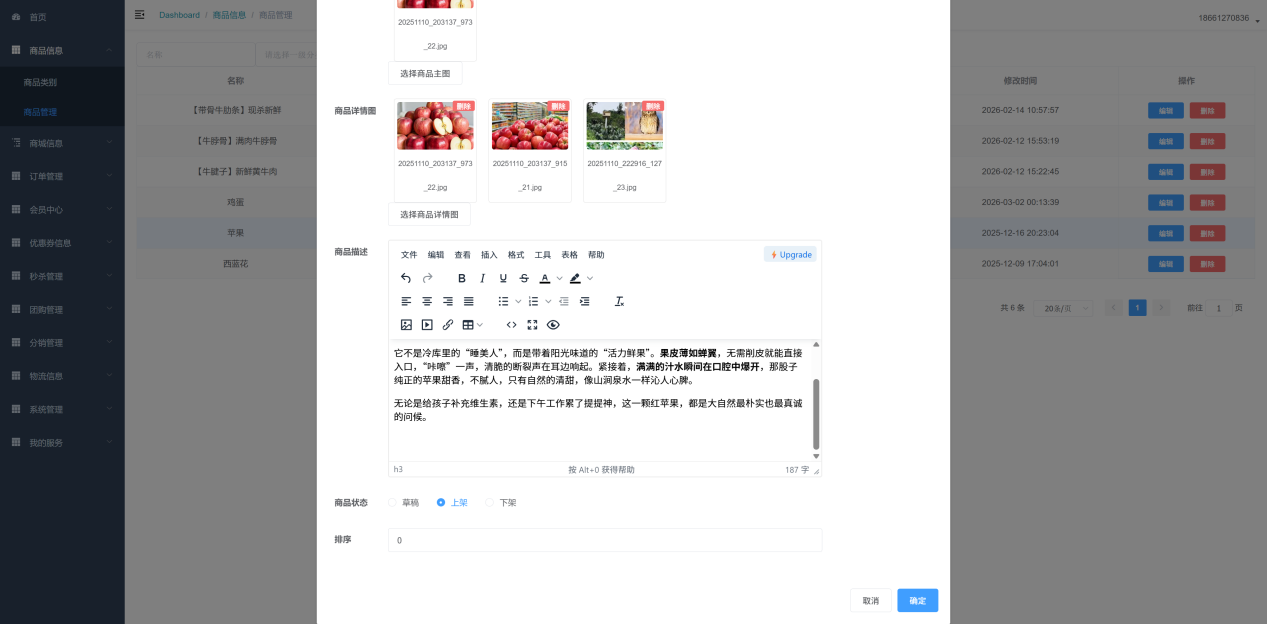Cancel the dialog with 取消
1267x624 pixels.
[x=870, y=601]
